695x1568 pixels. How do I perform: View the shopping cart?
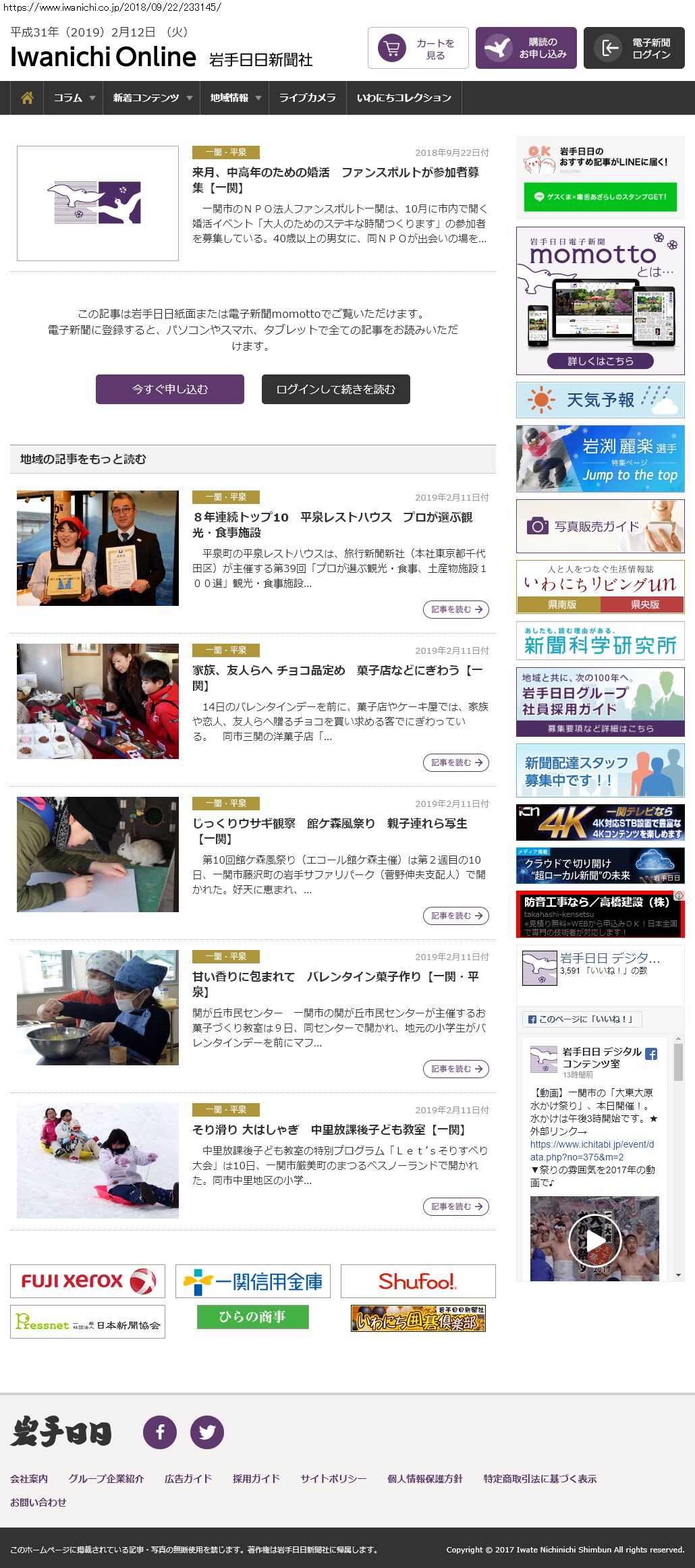pyautogui.click(x=418, y=48)
